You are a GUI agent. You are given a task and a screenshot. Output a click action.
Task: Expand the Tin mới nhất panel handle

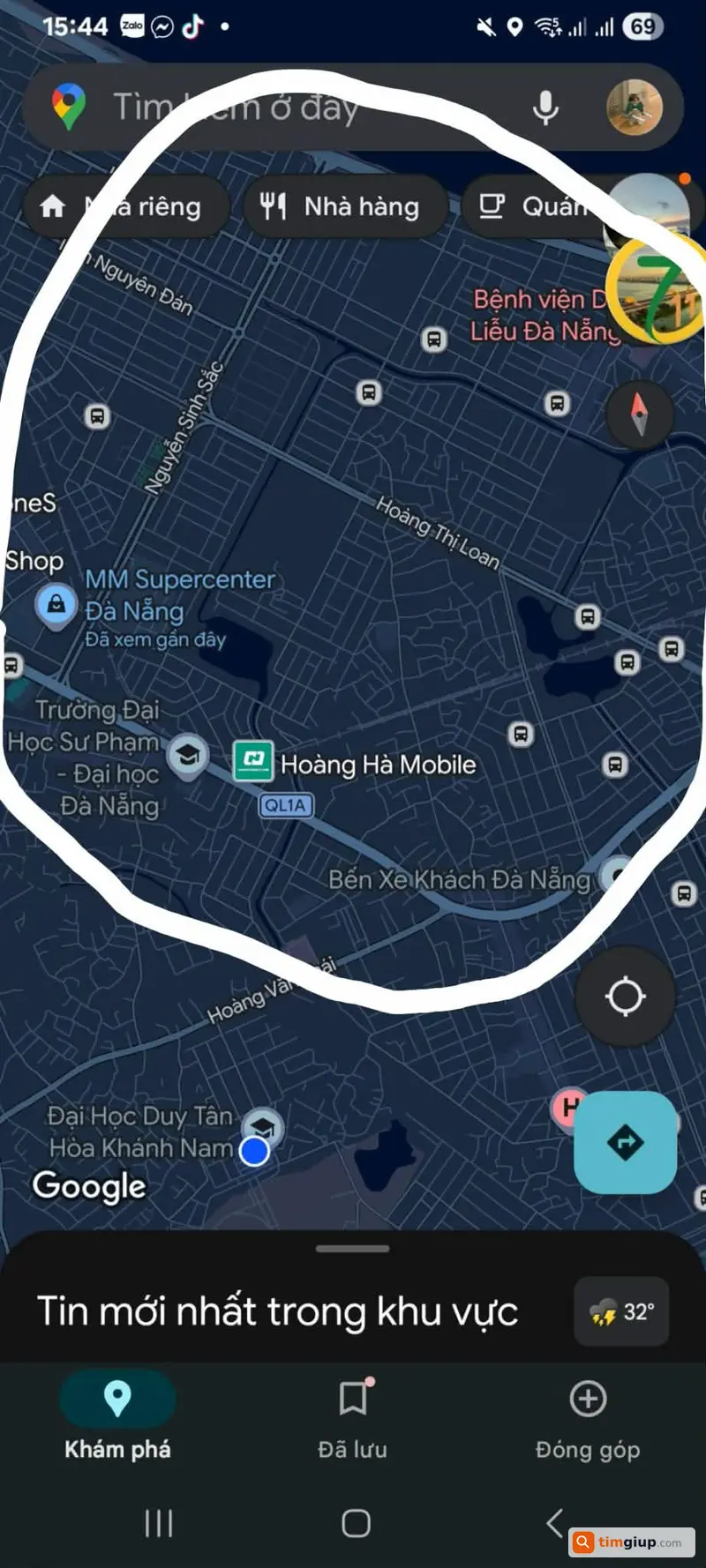353,1249
